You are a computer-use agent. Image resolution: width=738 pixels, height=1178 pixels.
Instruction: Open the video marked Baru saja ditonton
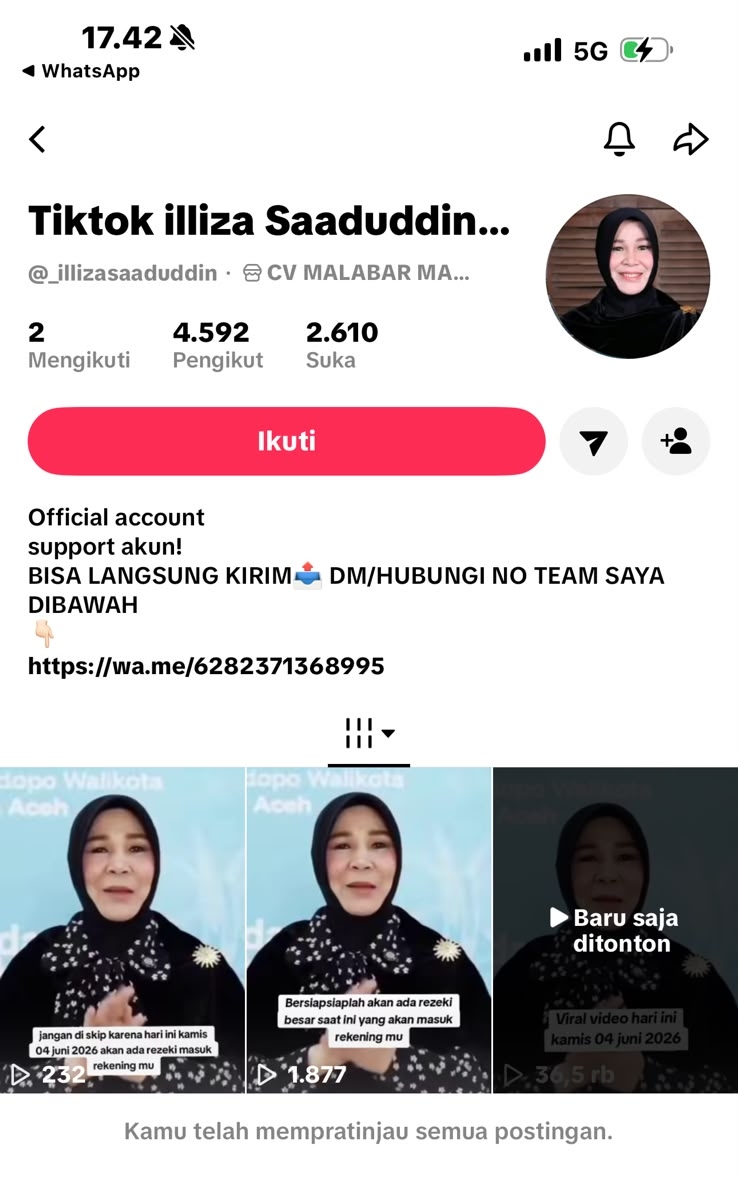pos(616,930)
